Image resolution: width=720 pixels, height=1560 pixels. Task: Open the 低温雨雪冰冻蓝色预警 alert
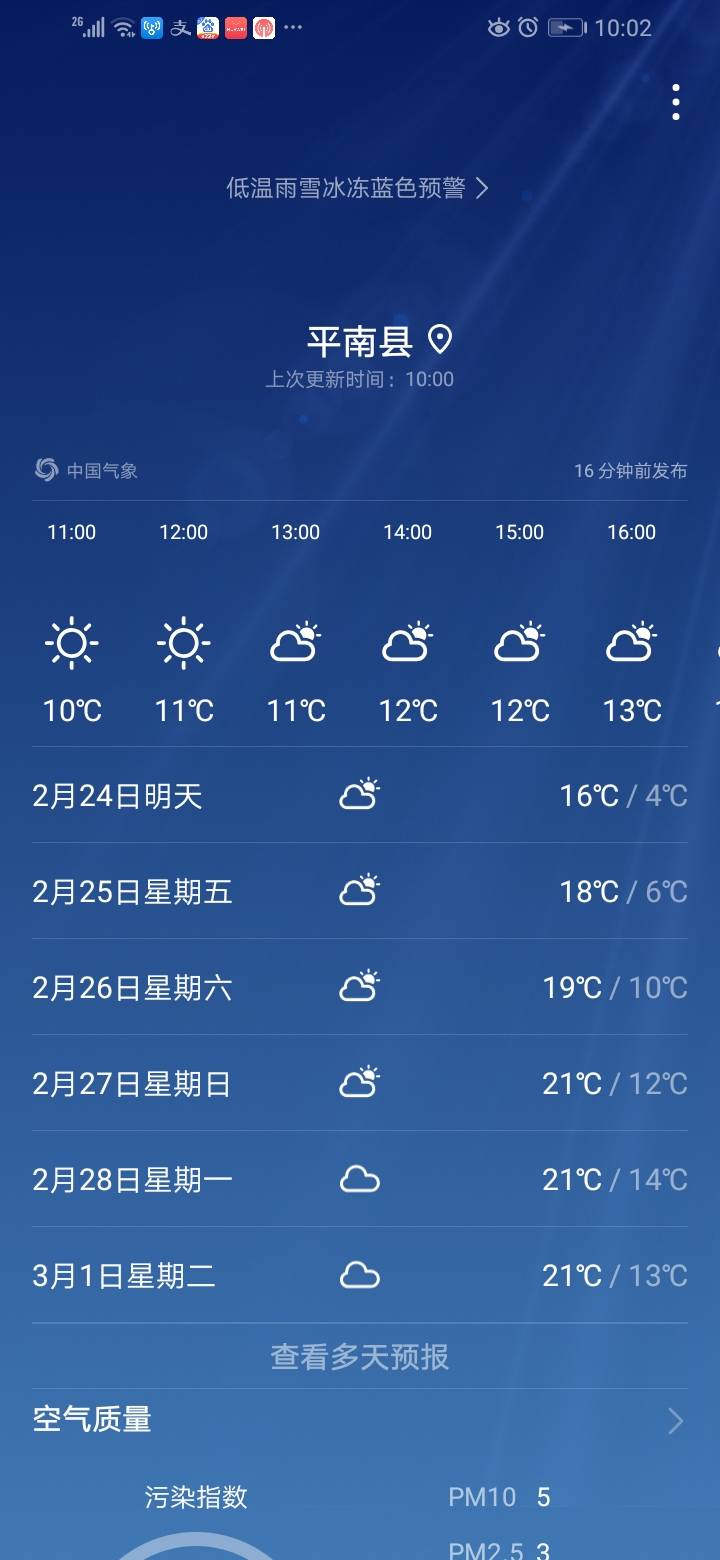coord(358,188)
